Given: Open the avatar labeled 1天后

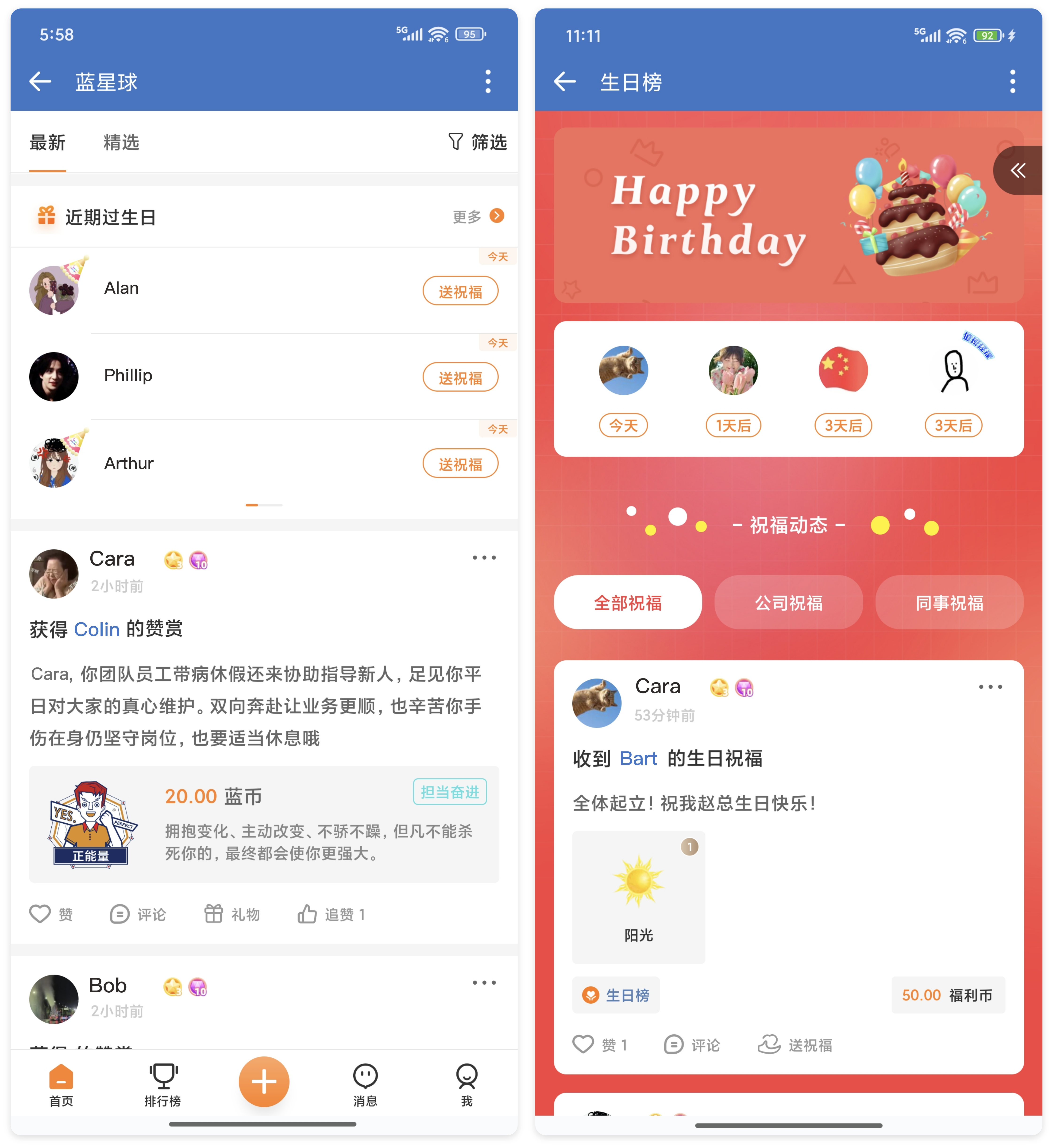Looking at the screenshot, I should tap(733, 370).
